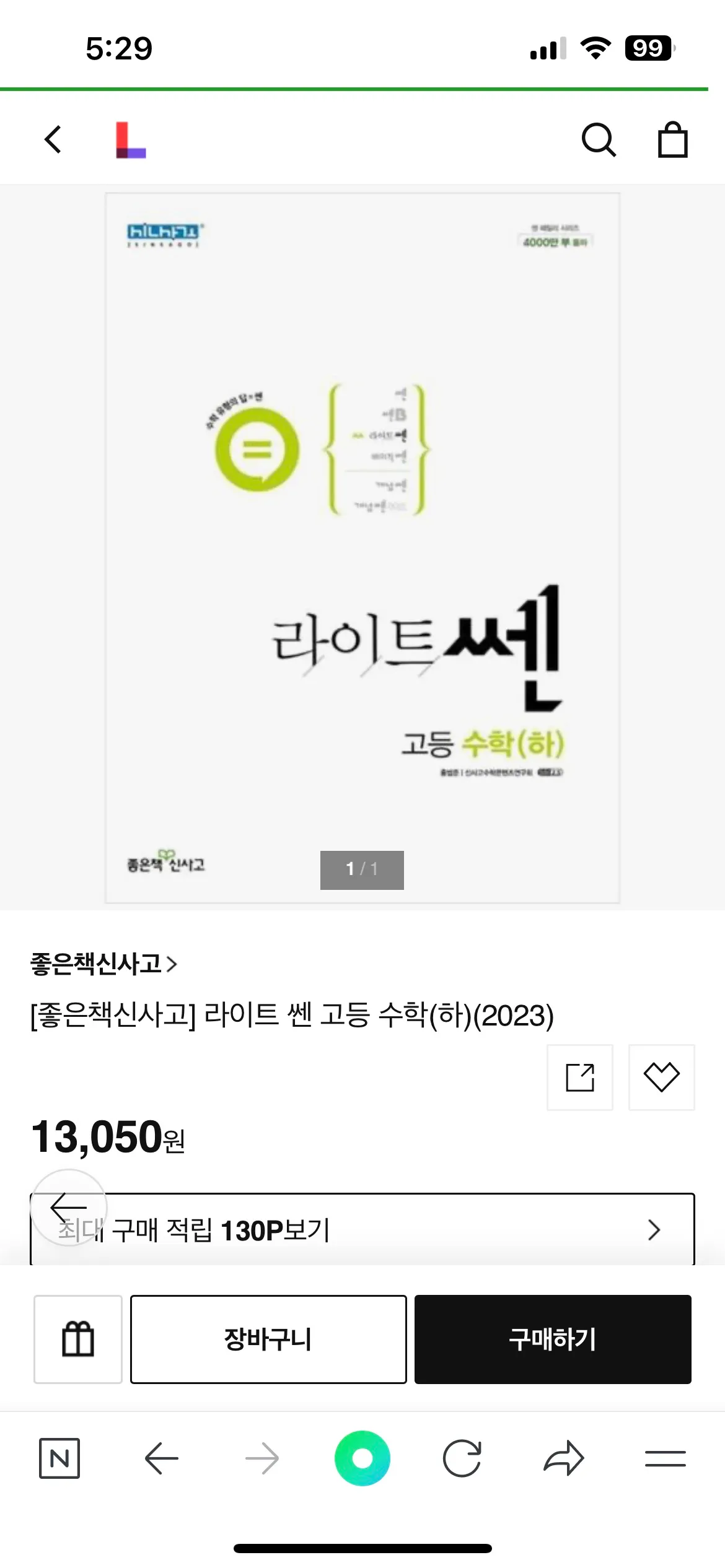Tap the green Naver center button

(362, 1458)
